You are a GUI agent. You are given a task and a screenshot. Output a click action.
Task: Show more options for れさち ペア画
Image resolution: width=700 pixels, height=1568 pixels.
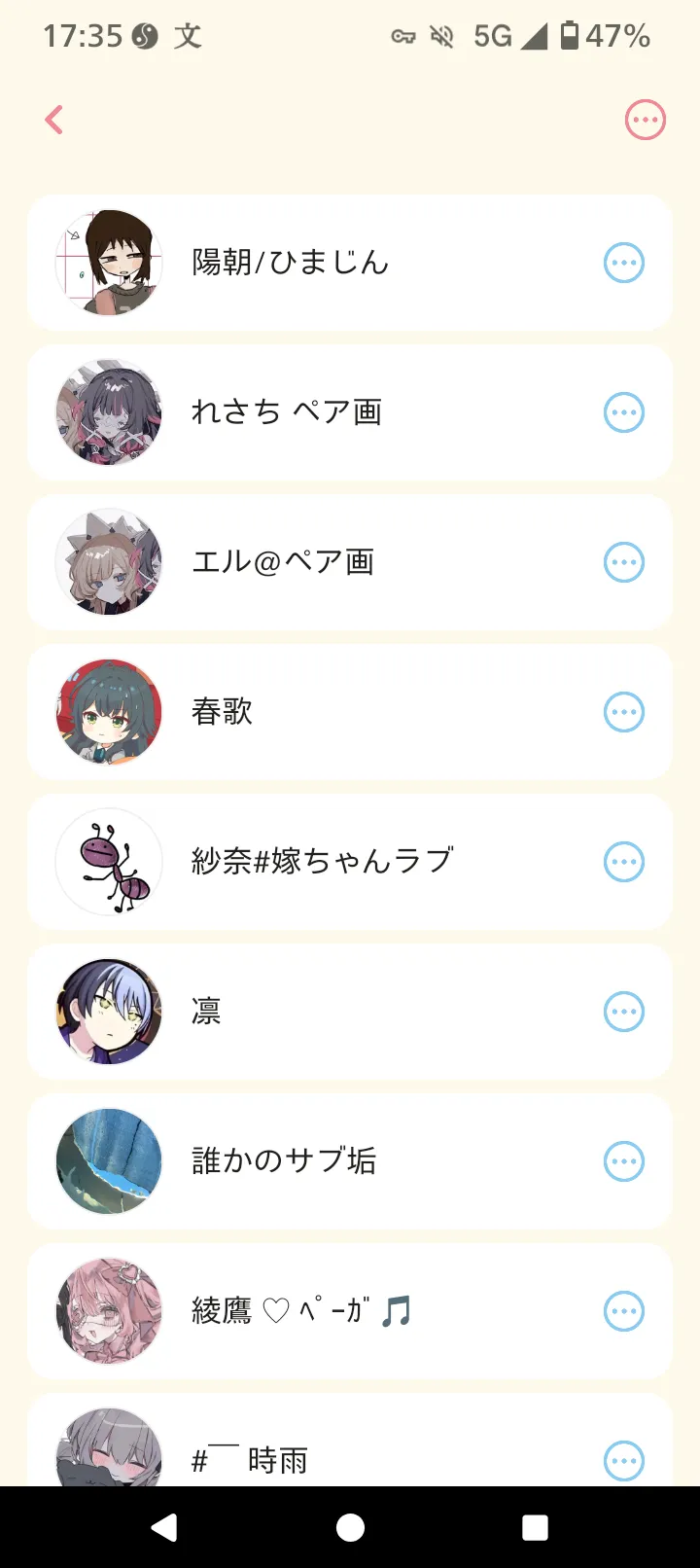[624, 412]
